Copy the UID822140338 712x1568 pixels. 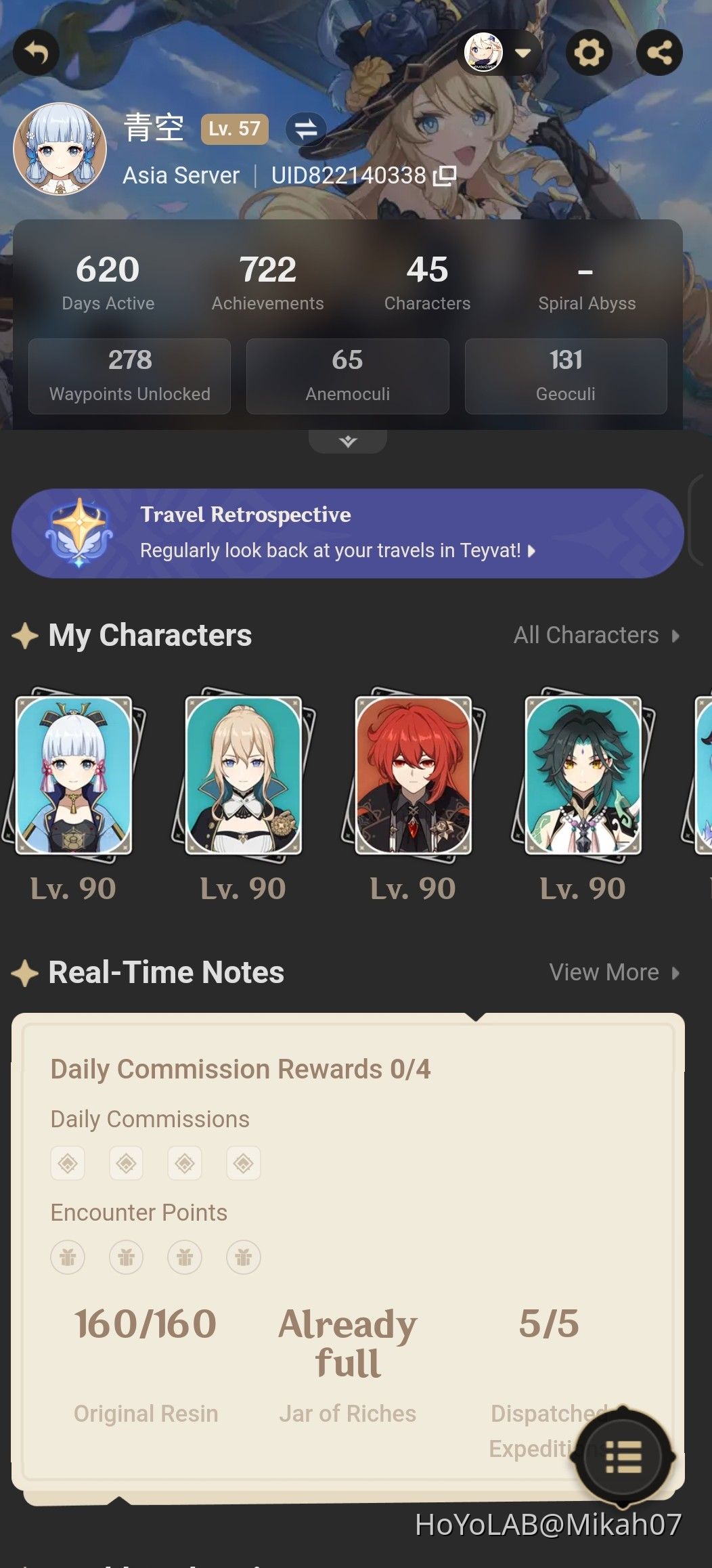(x=445, y=176)
